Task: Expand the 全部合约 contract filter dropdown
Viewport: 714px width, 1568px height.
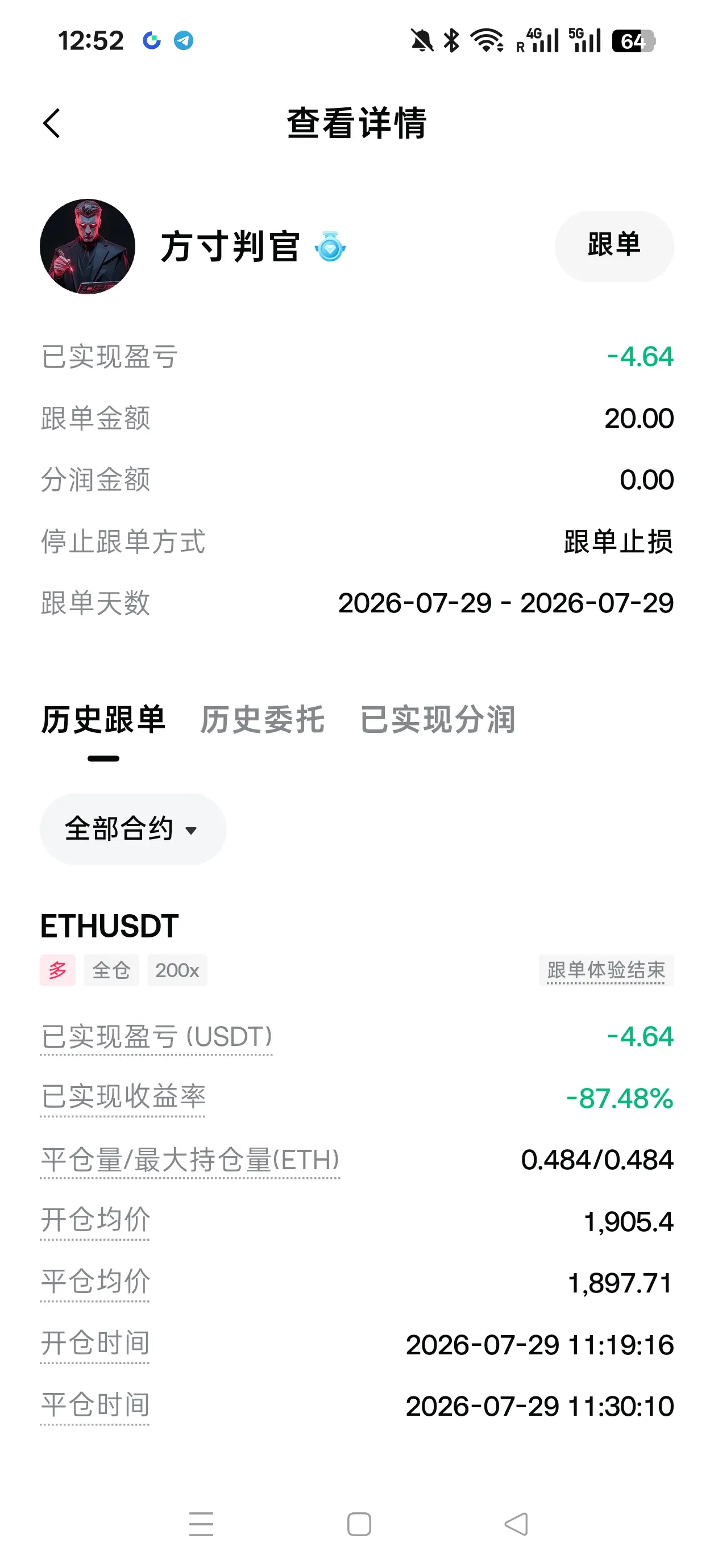Action: point(133,829)
